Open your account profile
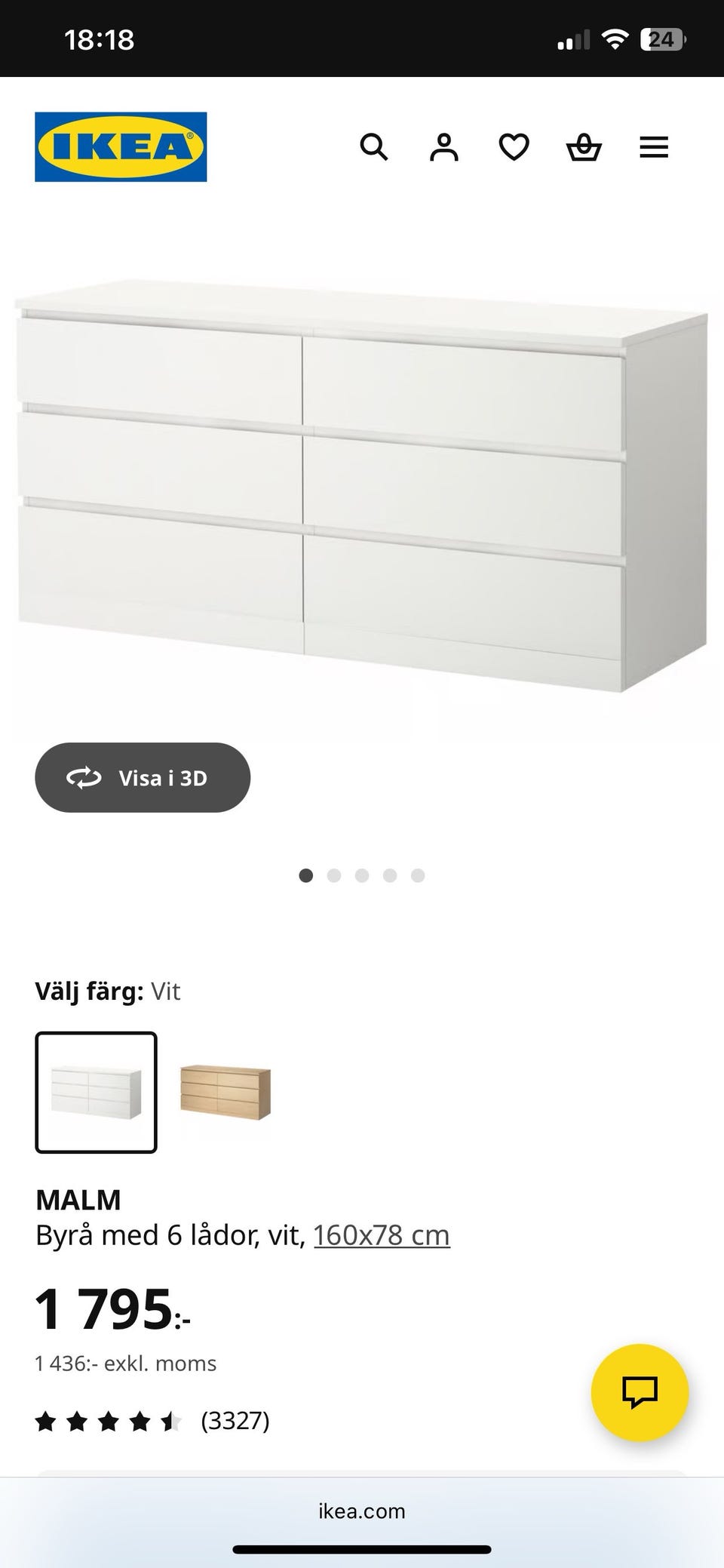Image resolution: width=724 pixels, height=1568 pixels. pos(444,147)
